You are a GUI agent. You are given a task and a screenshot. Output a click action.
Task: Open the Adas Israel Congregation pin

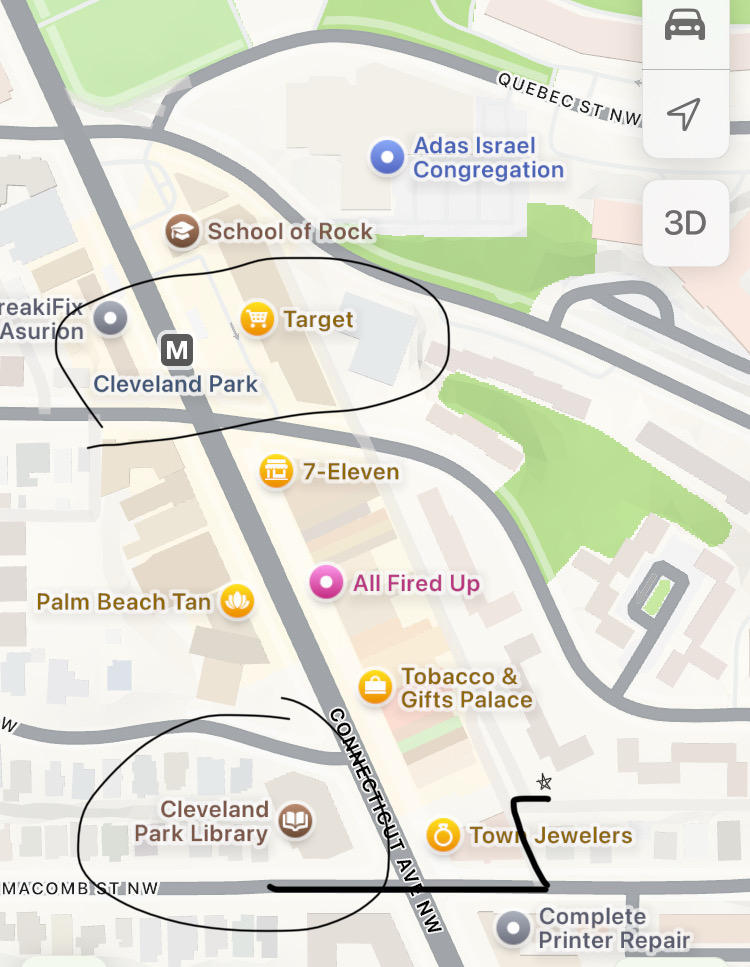pyautogui.click(x=386, y=158)
